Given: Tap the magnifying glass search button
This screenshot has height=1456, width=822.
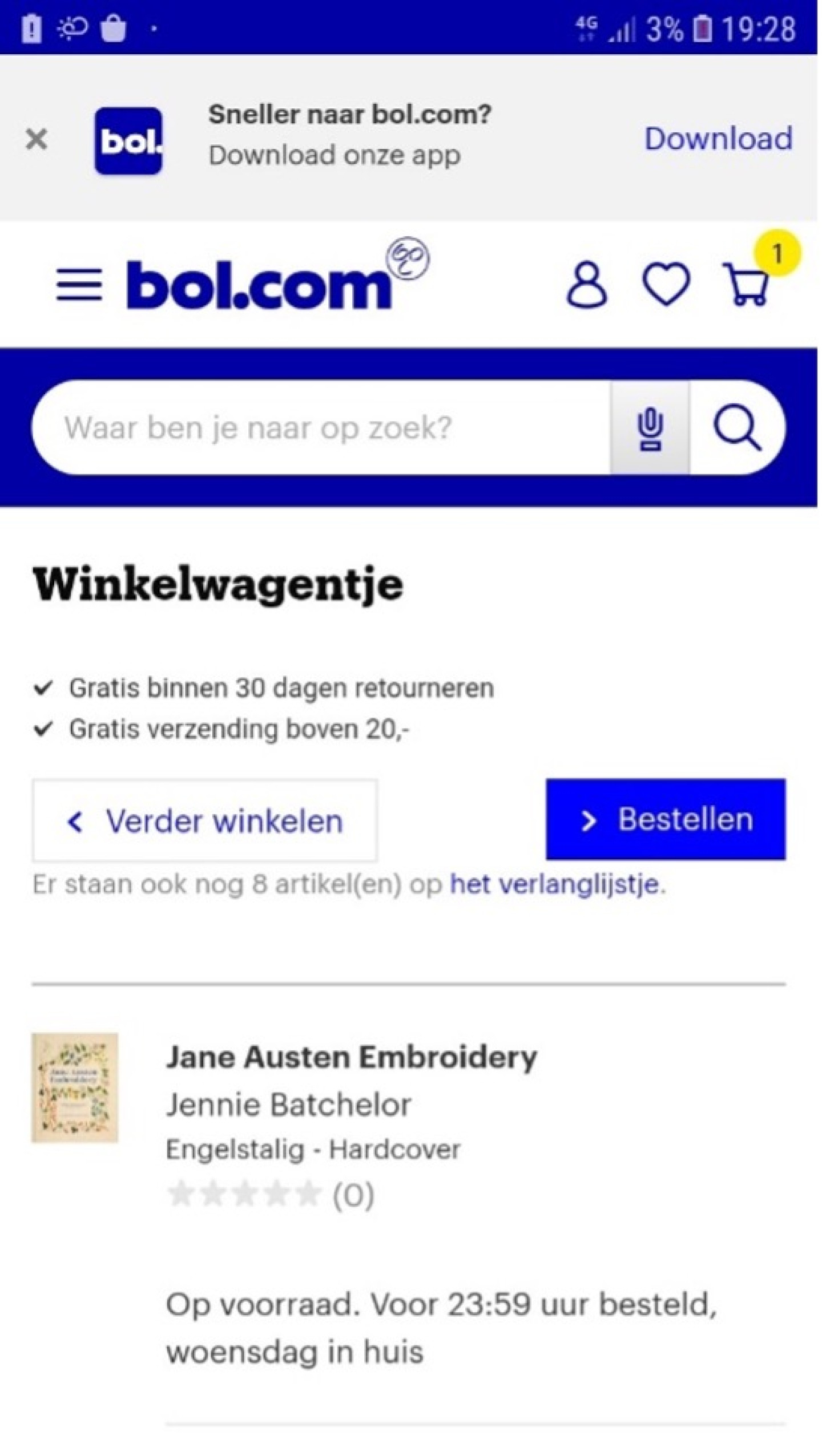Looking at the screenshot, I should (736, 428).
